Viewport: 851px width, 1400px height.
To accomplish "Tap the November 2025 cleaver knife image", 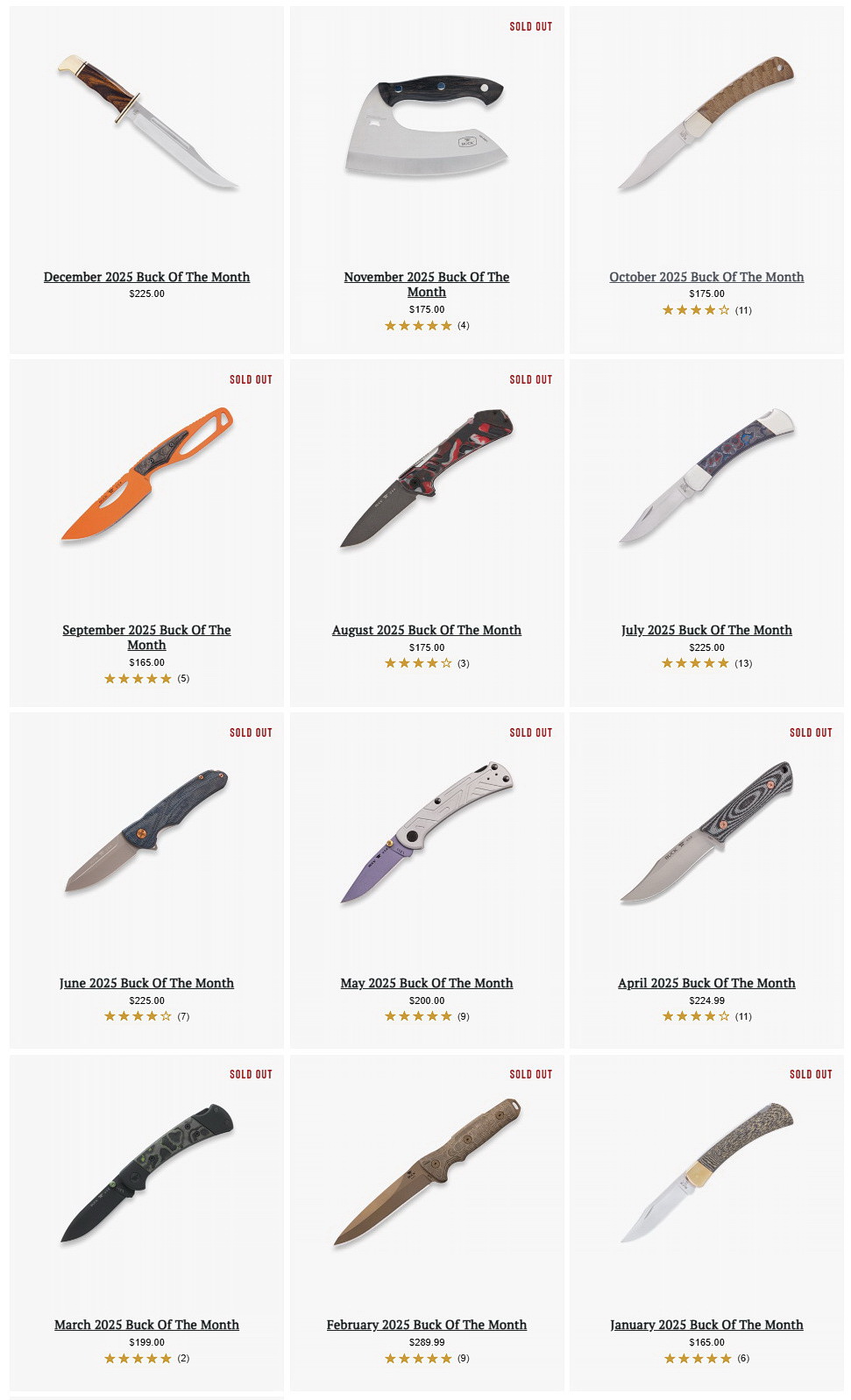I will [426, 124].
